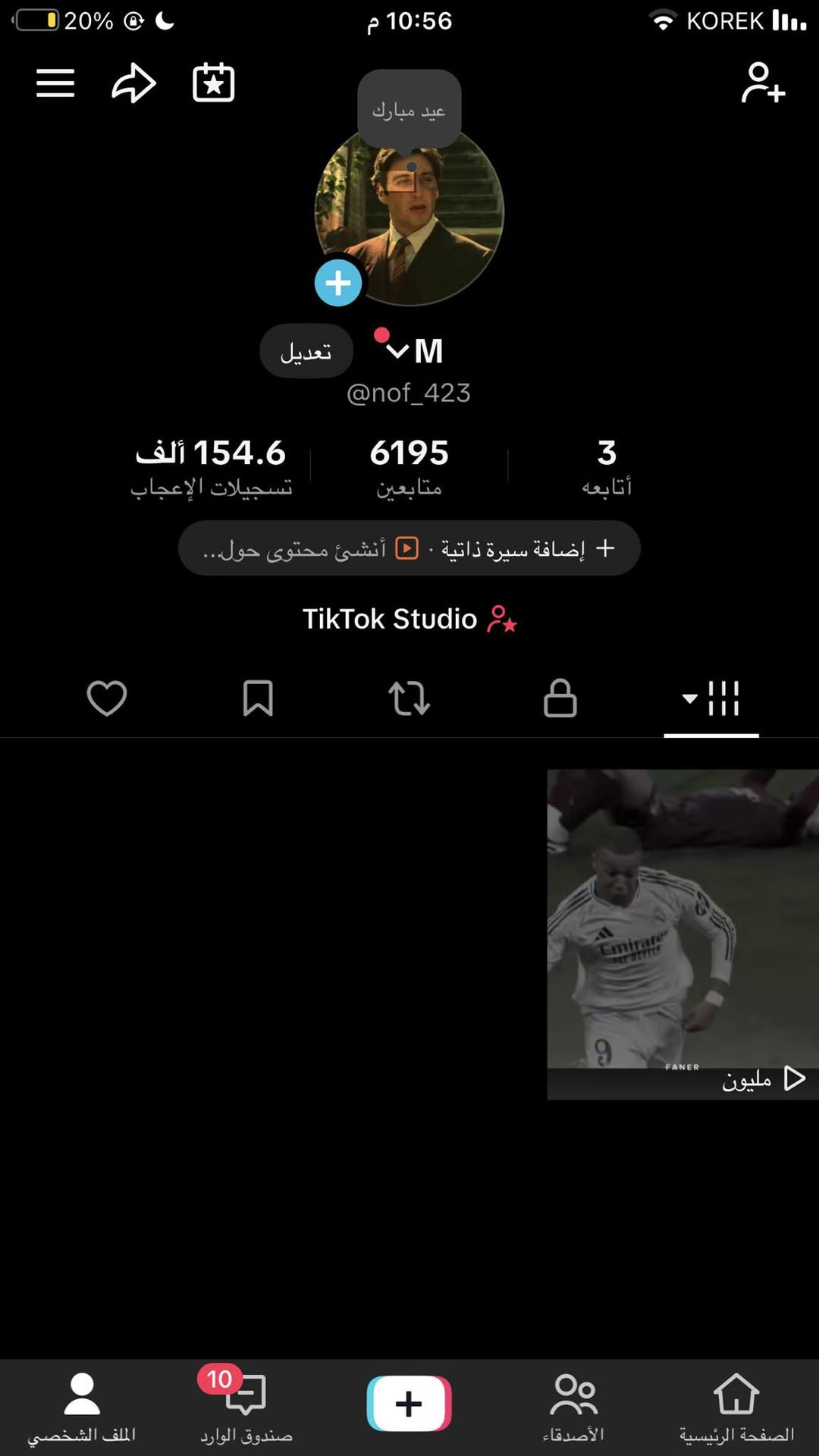Go to الصفحة الرئيسية home tab
The image size is (819, 1456).
point(736,1406)
